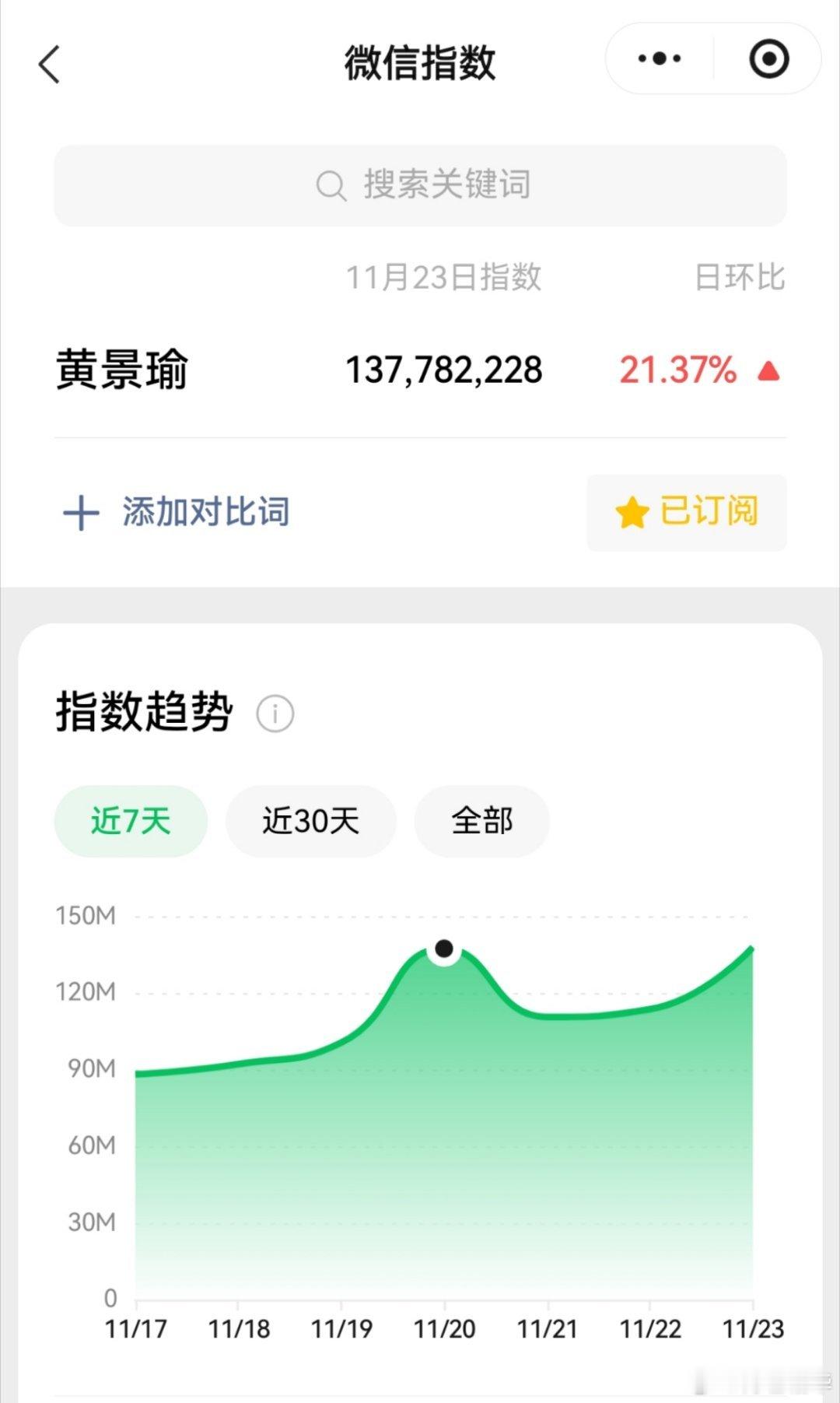Screen dimensions: 840x1403
Task: Tap the search keyword input field
Action: [420, 184]
